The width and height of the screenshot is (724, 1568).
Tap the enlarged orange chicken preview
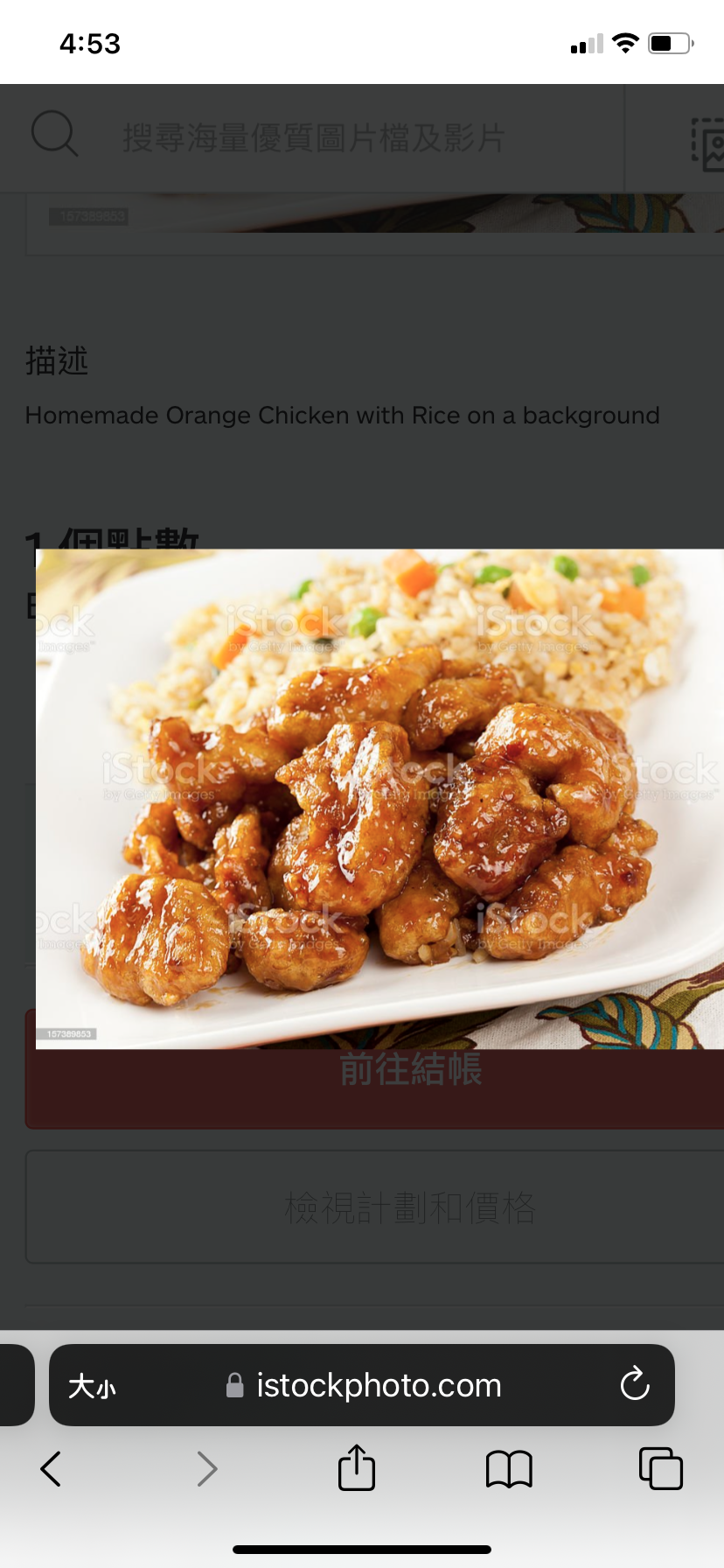[x=379, y=798]
